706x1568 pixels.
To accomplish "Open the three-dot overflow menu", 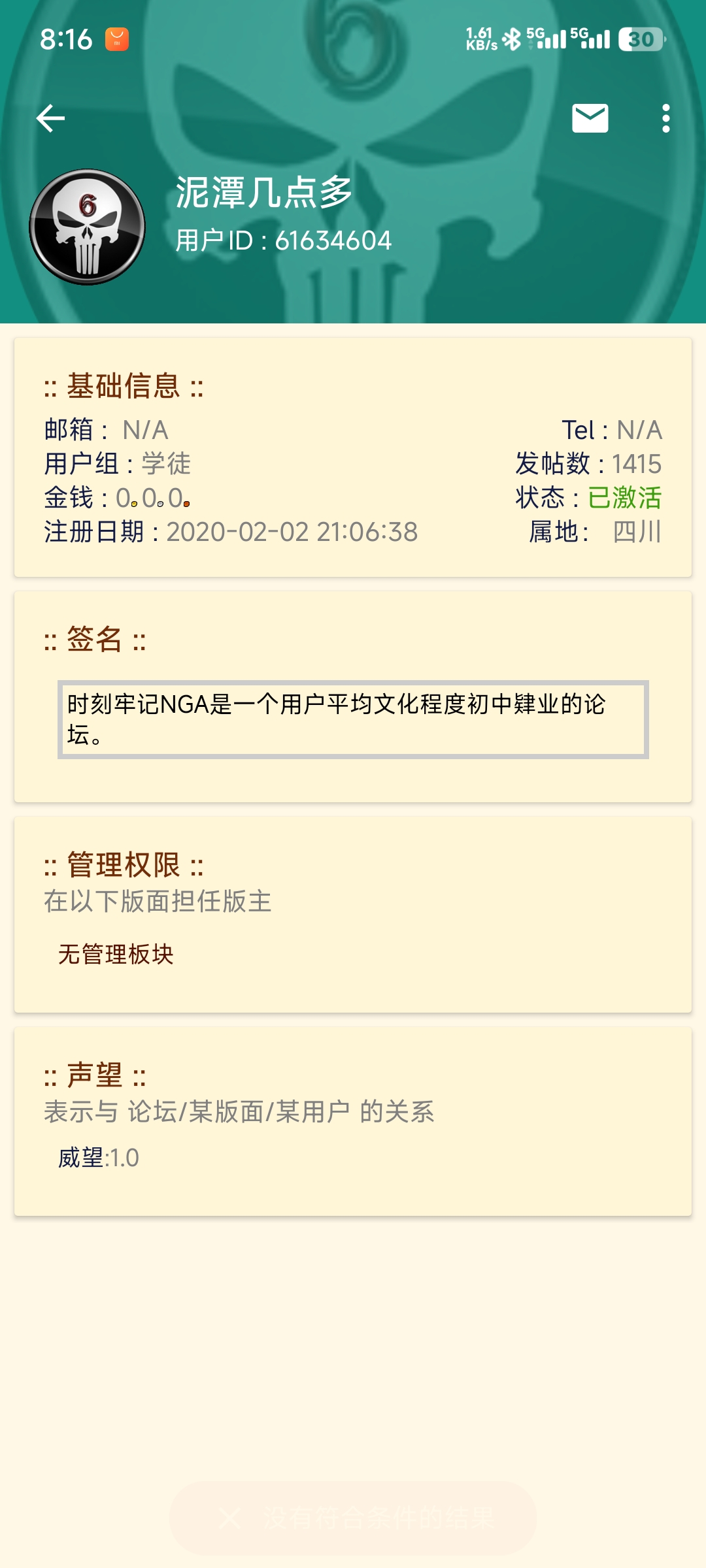I will pyautogui.click(x=665, y=118).
